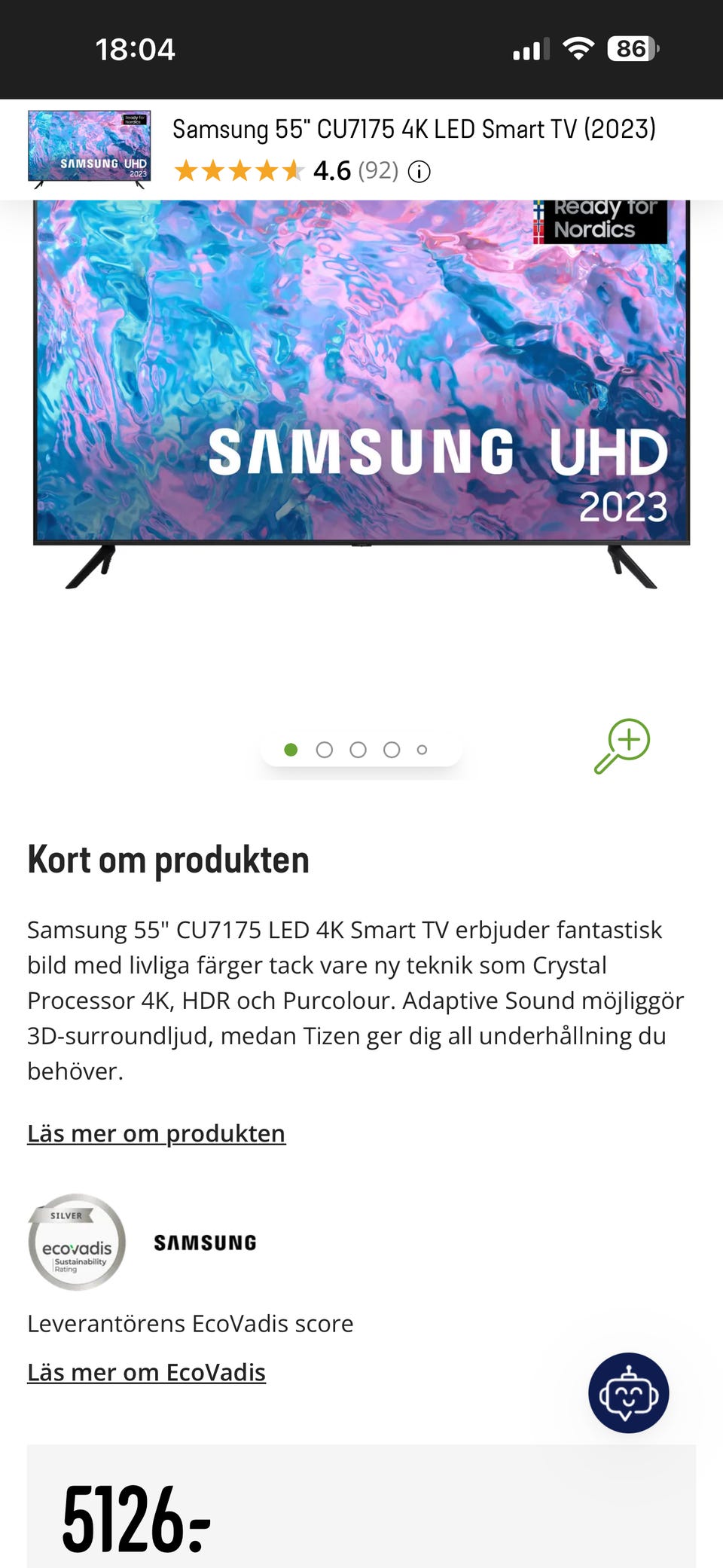Tap the Kort om produkten heading
This screenshot has width=723, height=1568.
[167, 858]
